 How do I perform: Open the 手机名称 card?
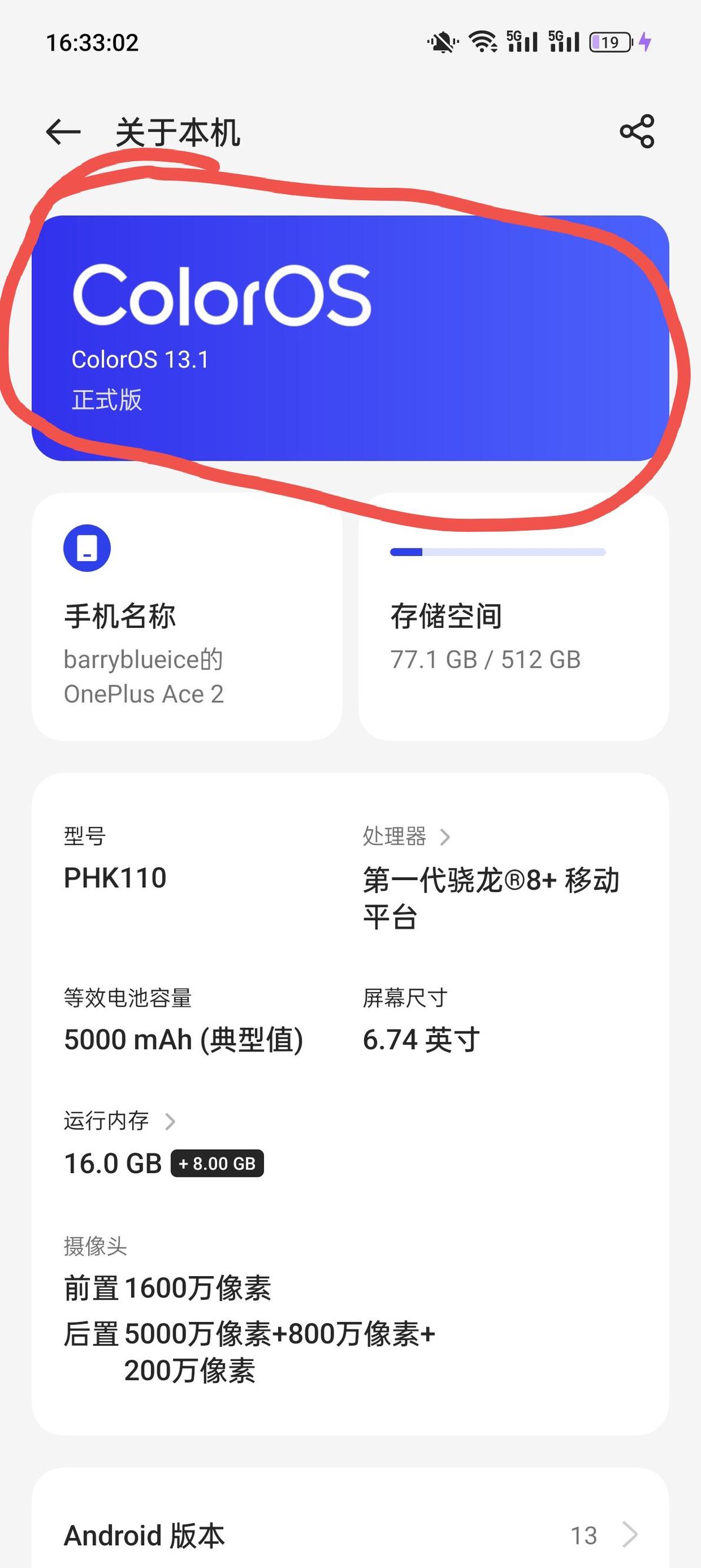click(x=187, y=616)
